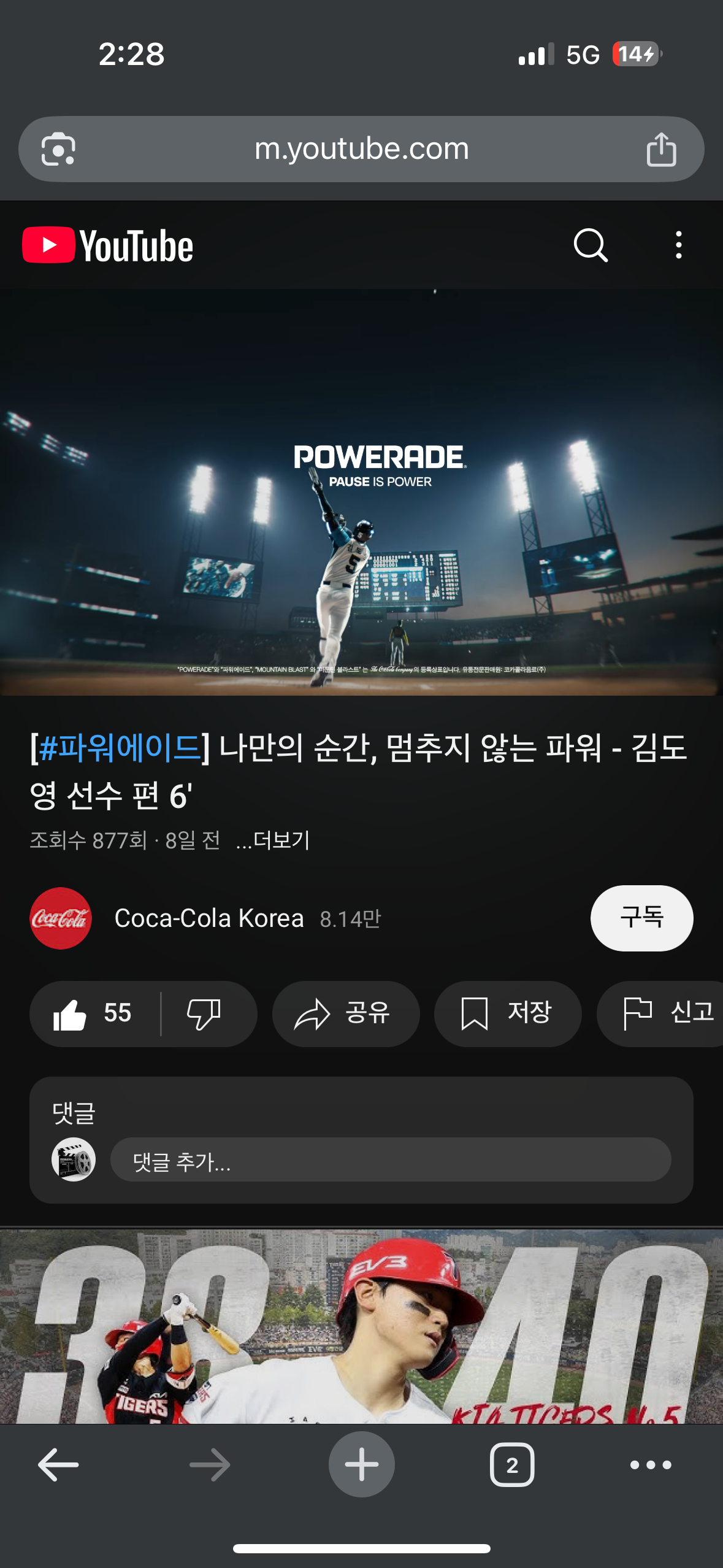The width and height of the screenshot is (723, 1568).
Task: Expand the description with ...더보기
Action: [x=274, y=840]
